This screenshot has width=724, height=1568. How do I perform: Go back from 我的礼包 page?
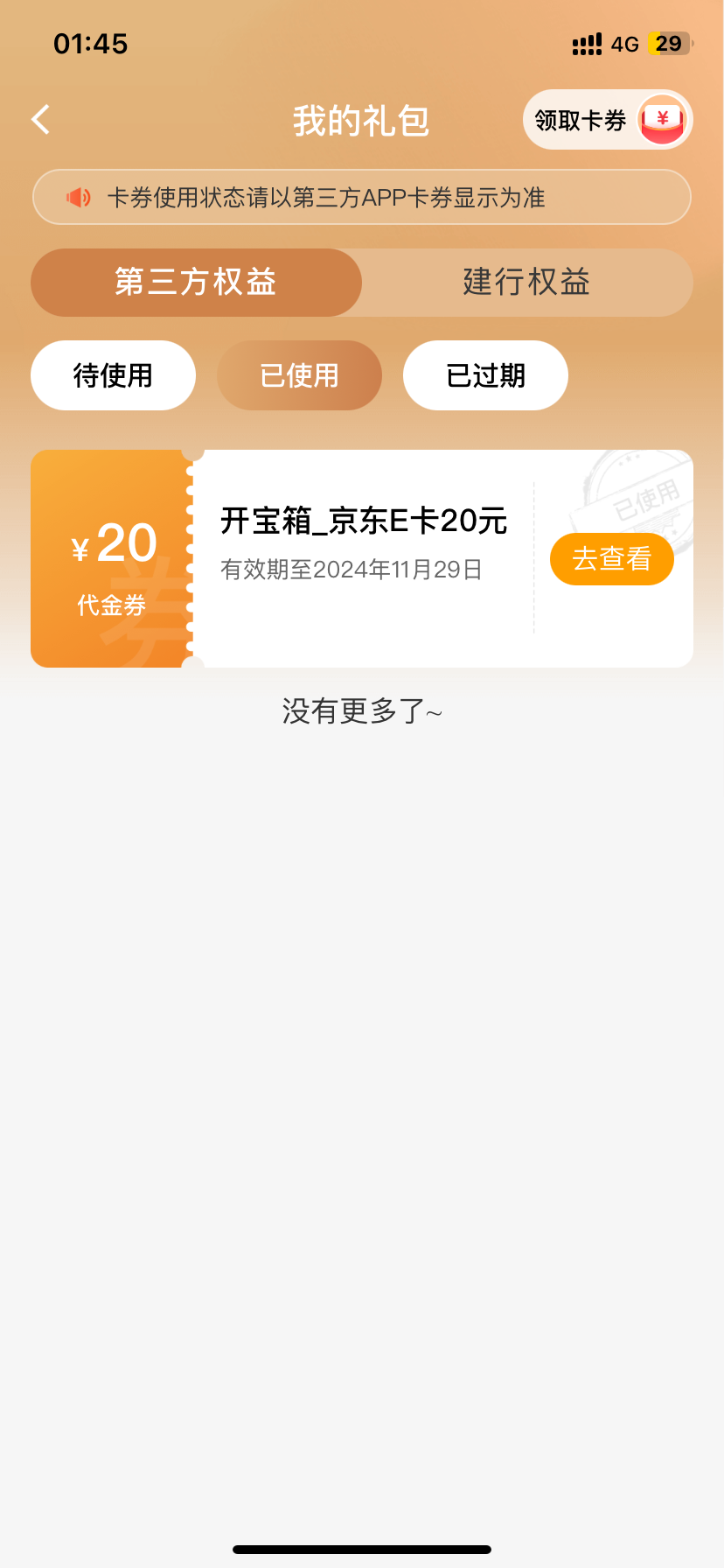[41, 120]
